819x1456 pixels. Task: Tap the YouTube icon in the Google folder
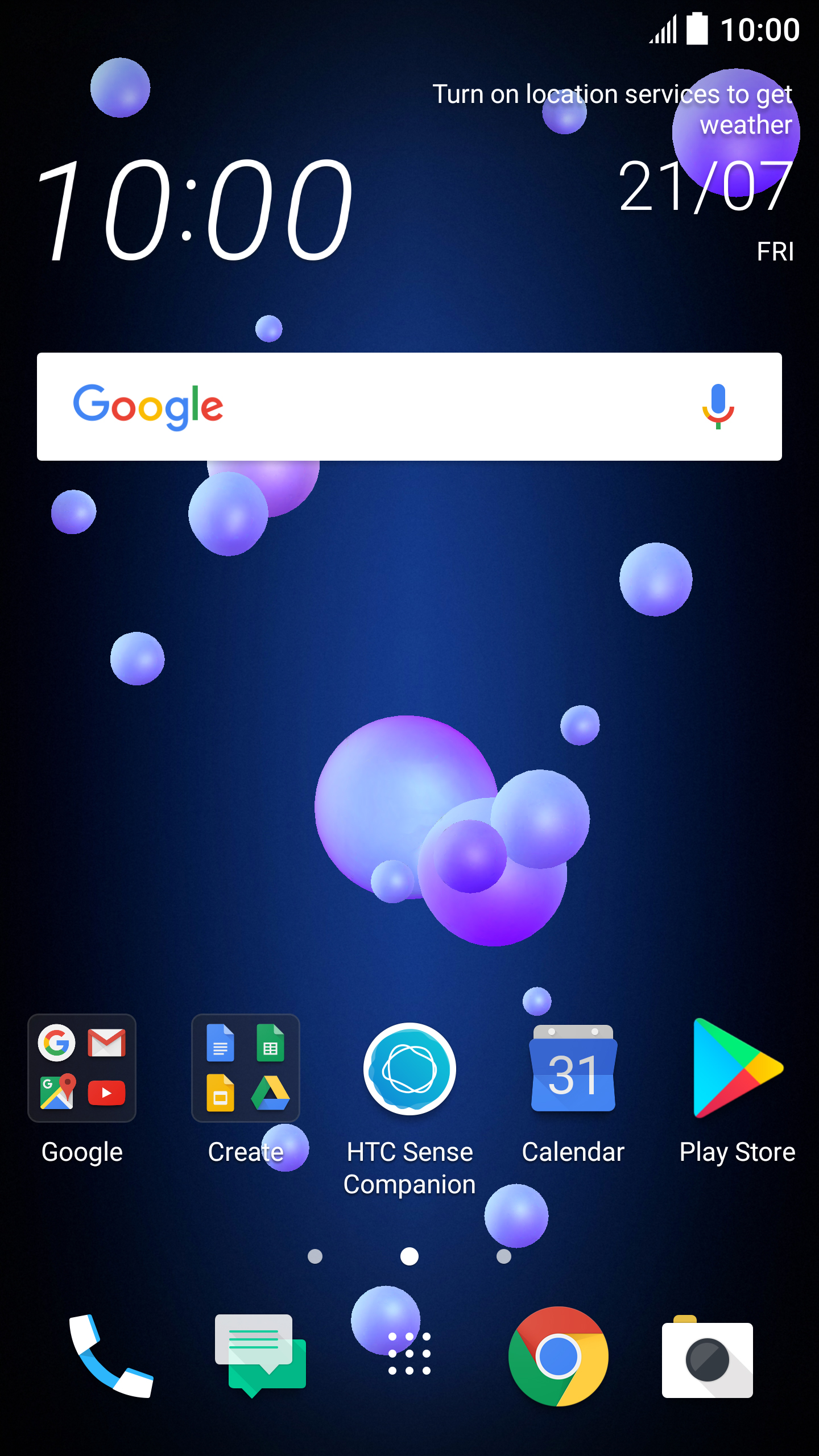pos(106,1093)
